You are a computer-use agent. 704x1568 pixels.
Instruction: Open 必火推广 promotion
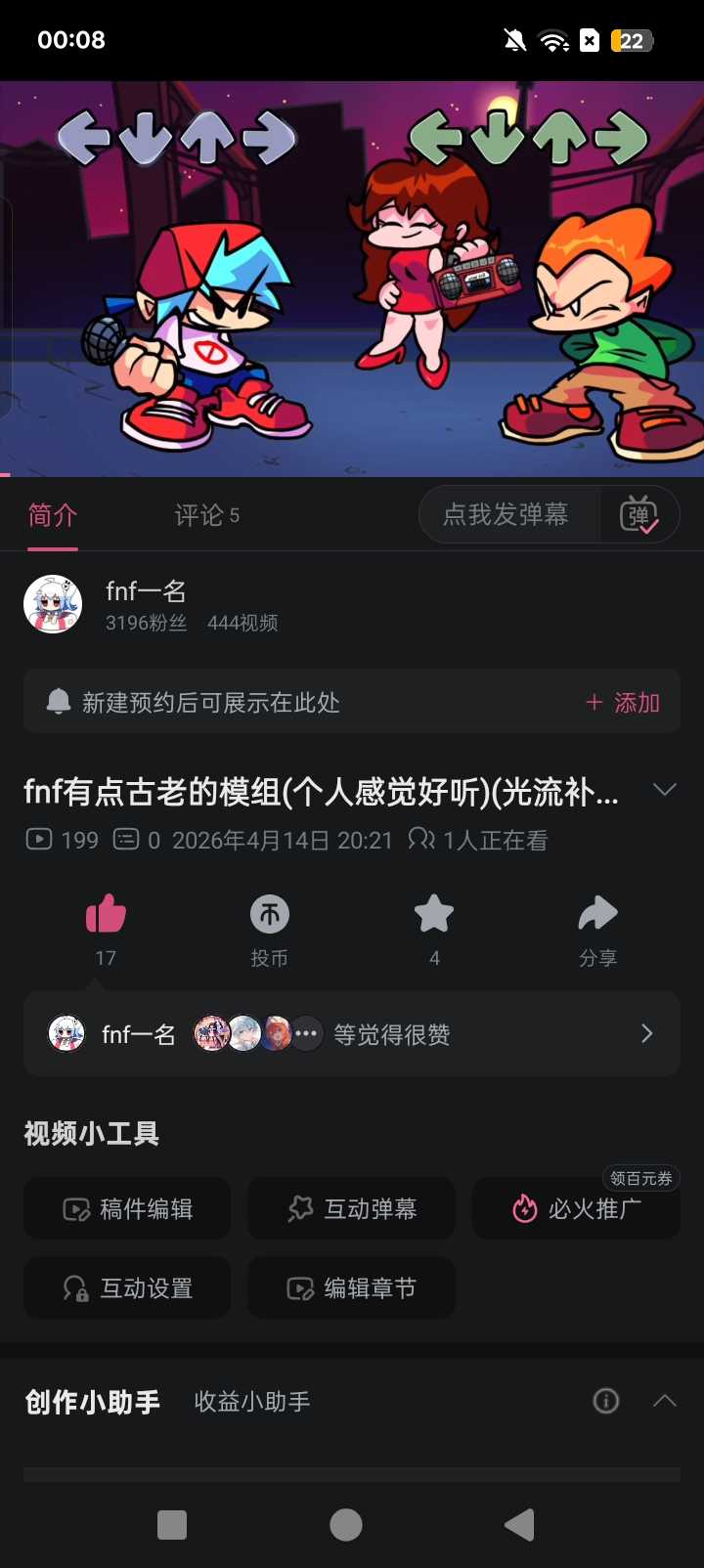pyautogui.click(x=576, y=1209)
